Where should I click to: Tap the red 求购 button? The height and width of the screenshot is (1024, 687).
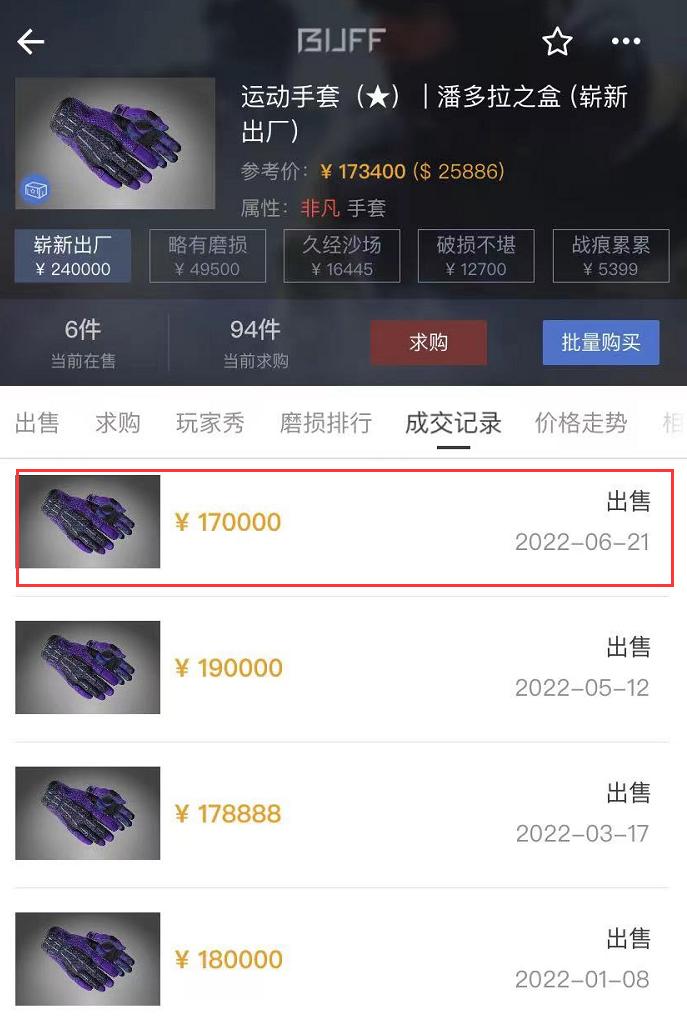point(428,342)
